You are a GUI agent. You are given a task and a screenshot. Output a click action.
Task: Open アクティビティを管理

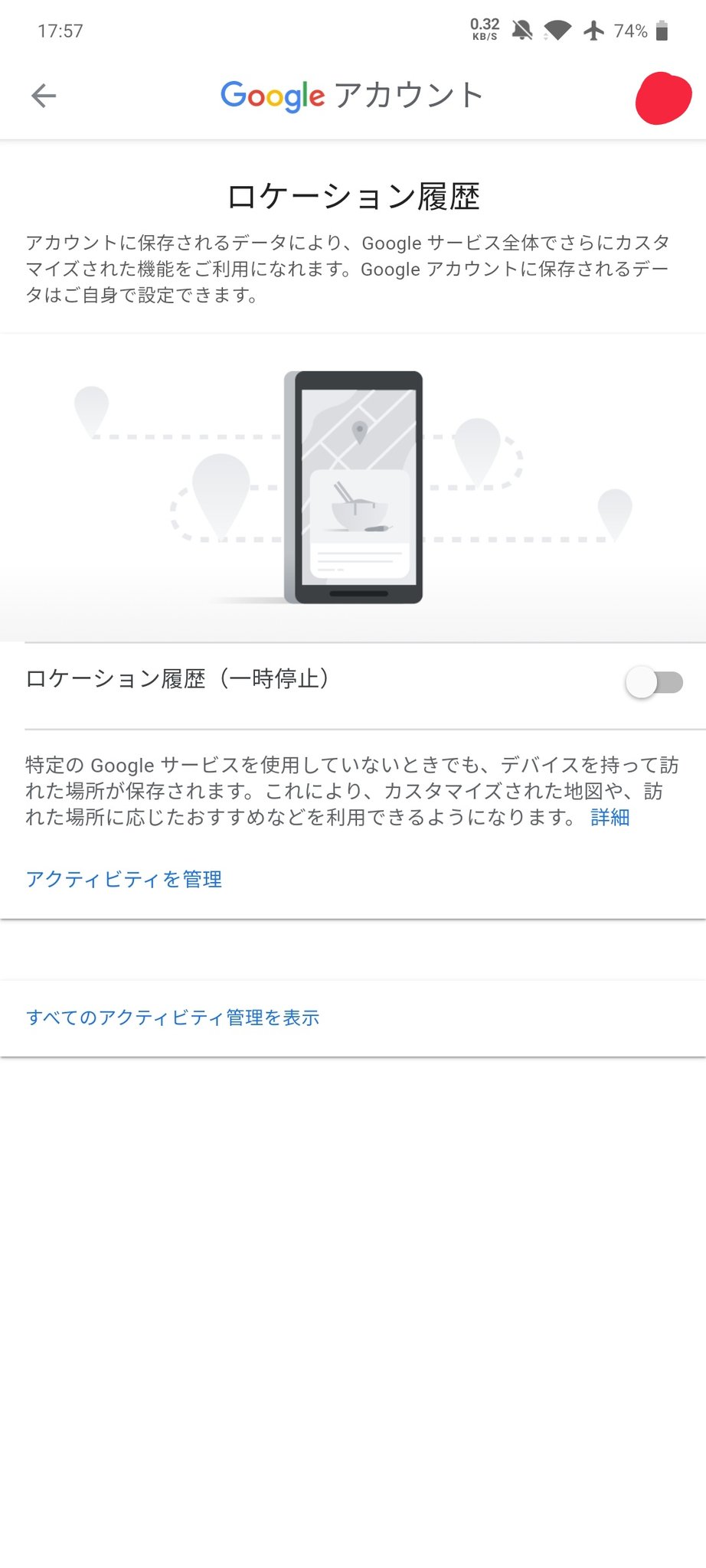tap(124, 879)
